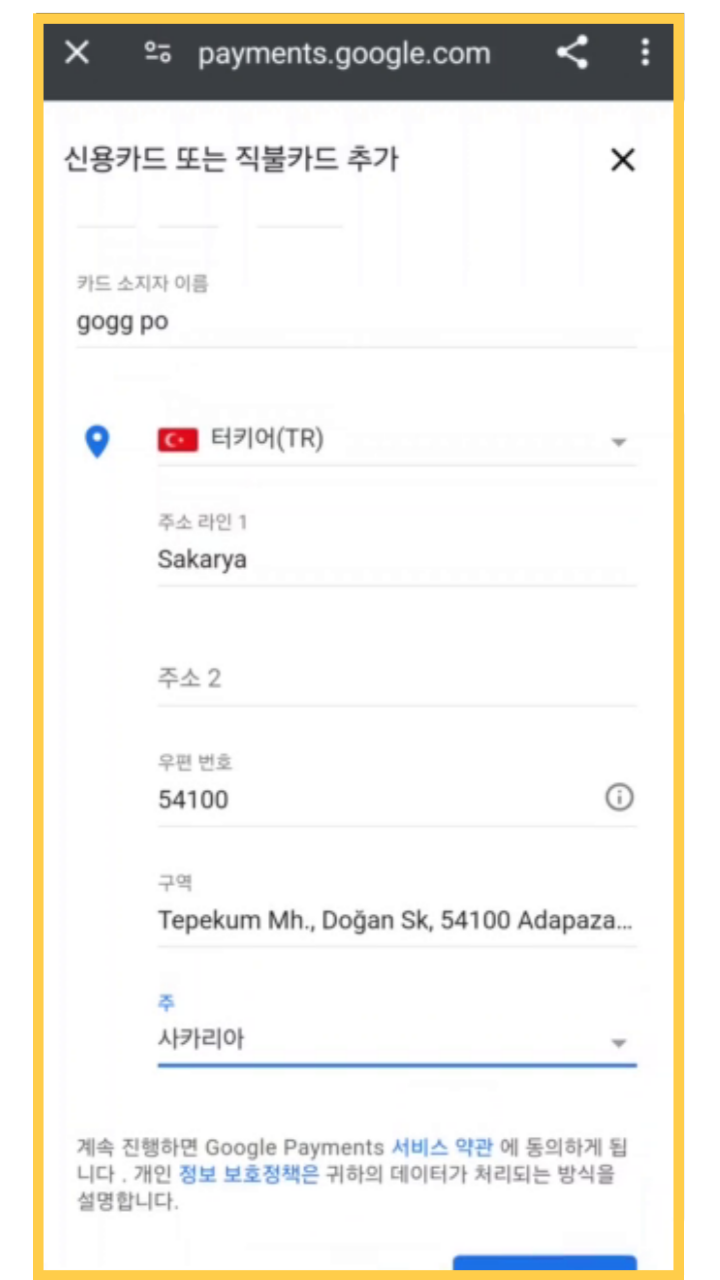This screenshot has width=720, height=1280.
Task: Open the 정보 보호정책 privacy link
Action: point(248,1175)
